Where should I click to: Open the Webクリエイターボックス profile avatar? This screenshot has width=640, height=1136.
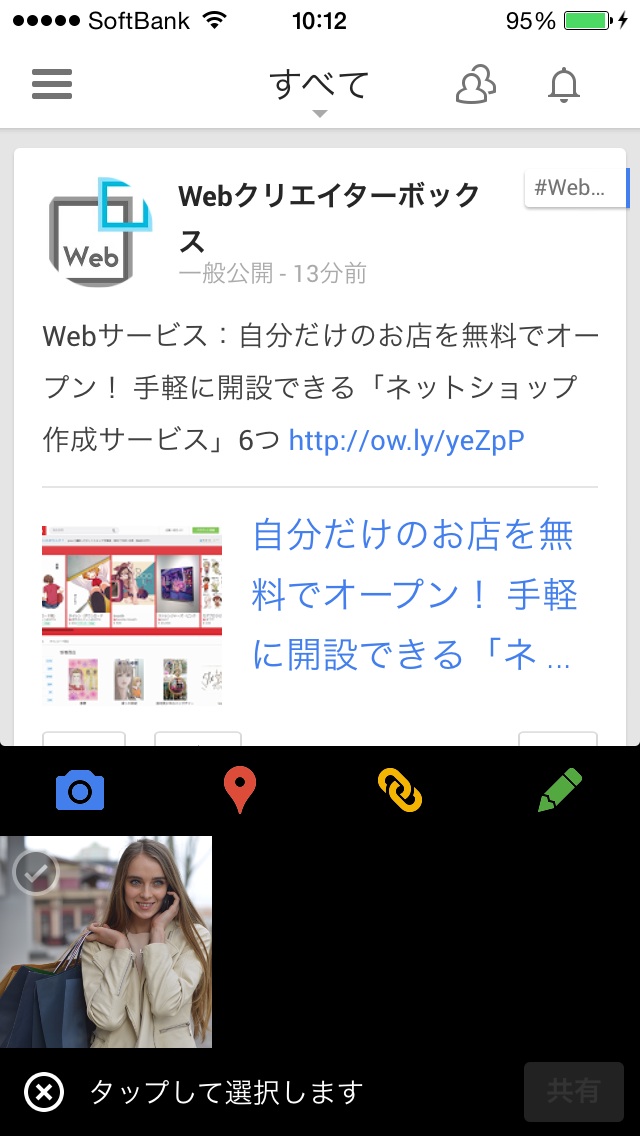tap(101, 232)
